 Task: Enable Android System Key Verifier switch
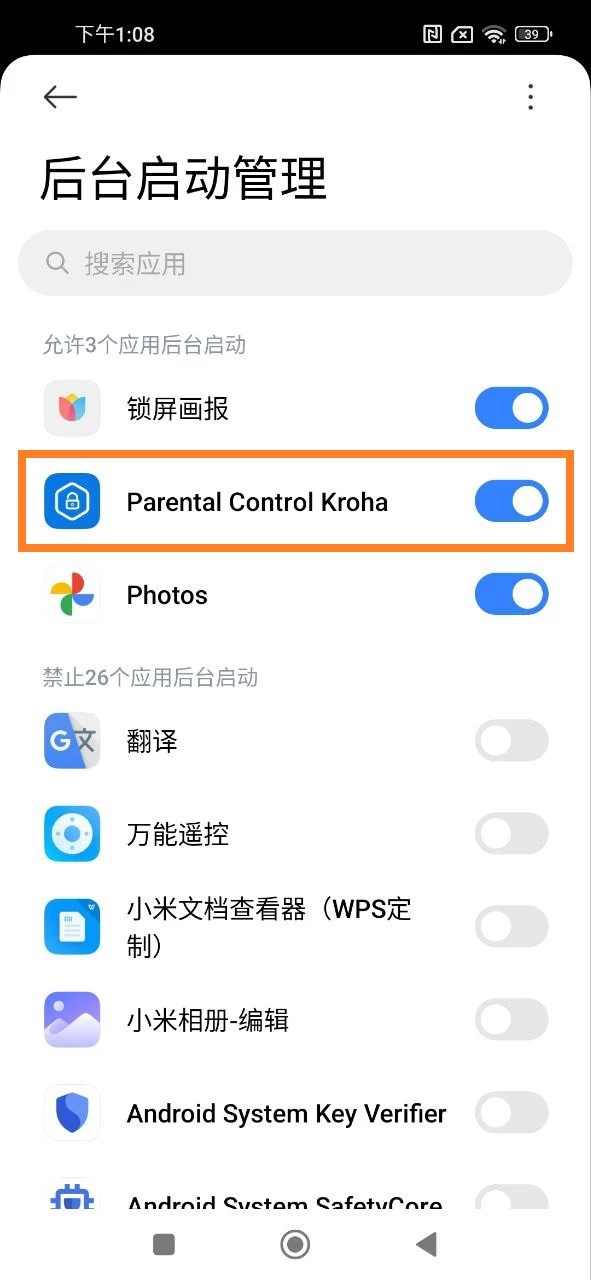pos(511,1113)
